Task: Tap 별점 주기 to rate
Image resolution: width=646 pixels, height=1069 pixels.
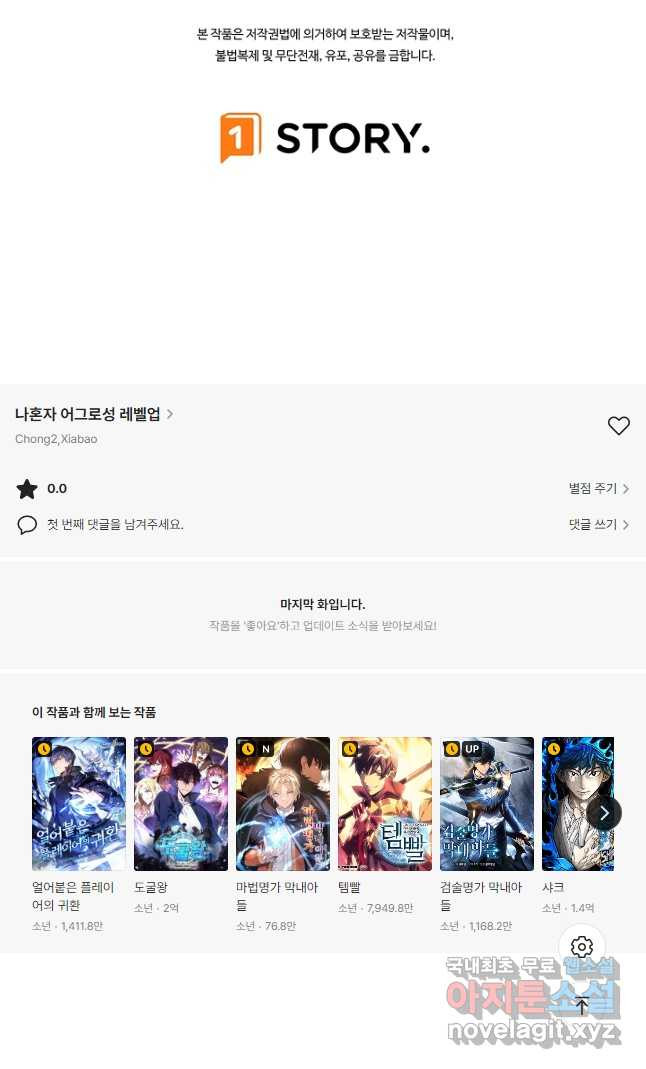Action: (x=598, y=489)
